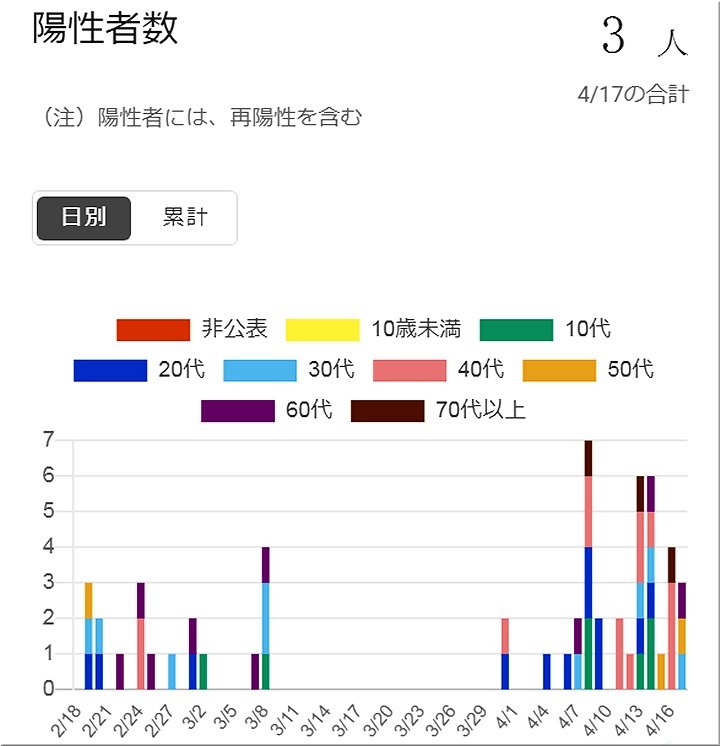The width and height of the screenshot is (720, 746).
Task: Switch to the 累計 cumulative view
Action: 185,217
